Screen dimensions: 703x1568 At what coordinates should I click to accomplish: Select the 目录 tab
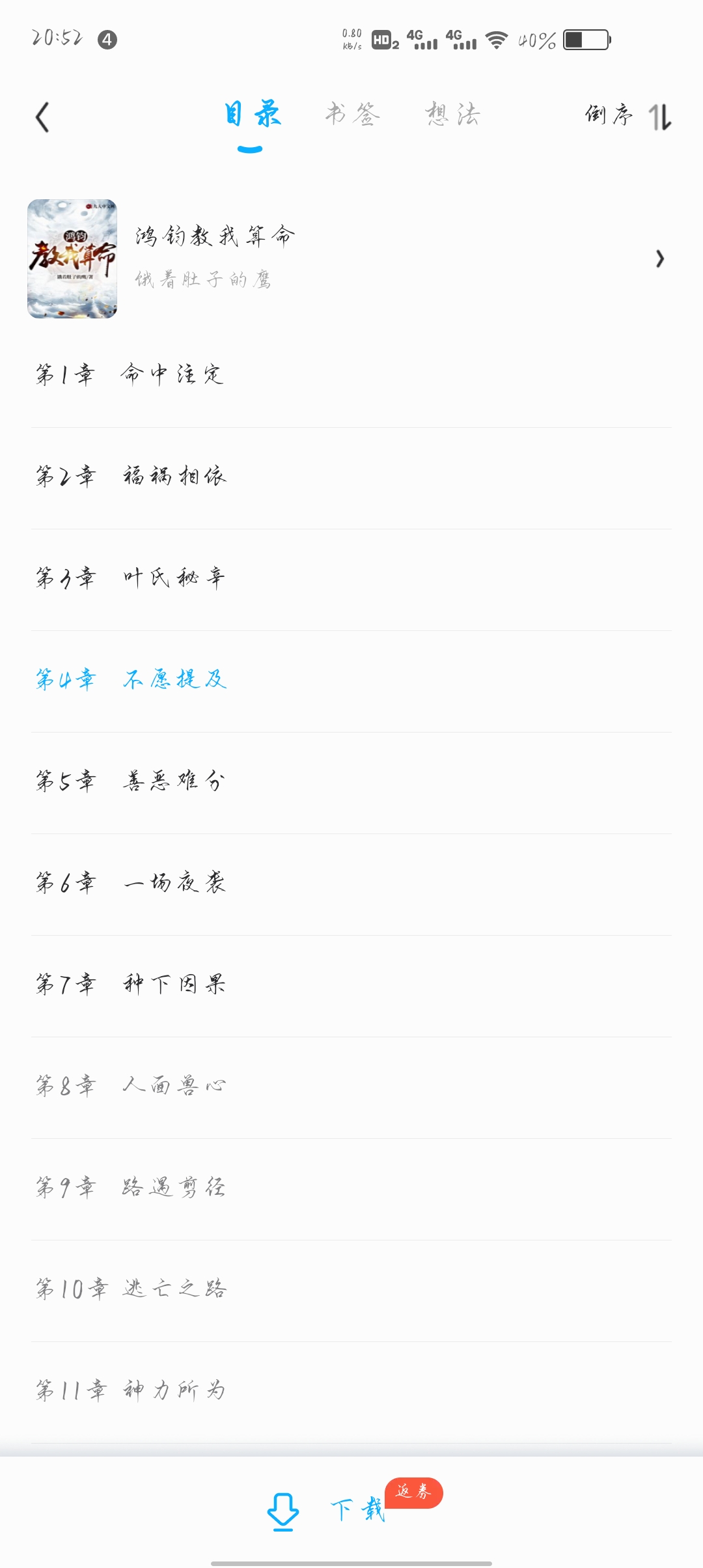(251, 115)
